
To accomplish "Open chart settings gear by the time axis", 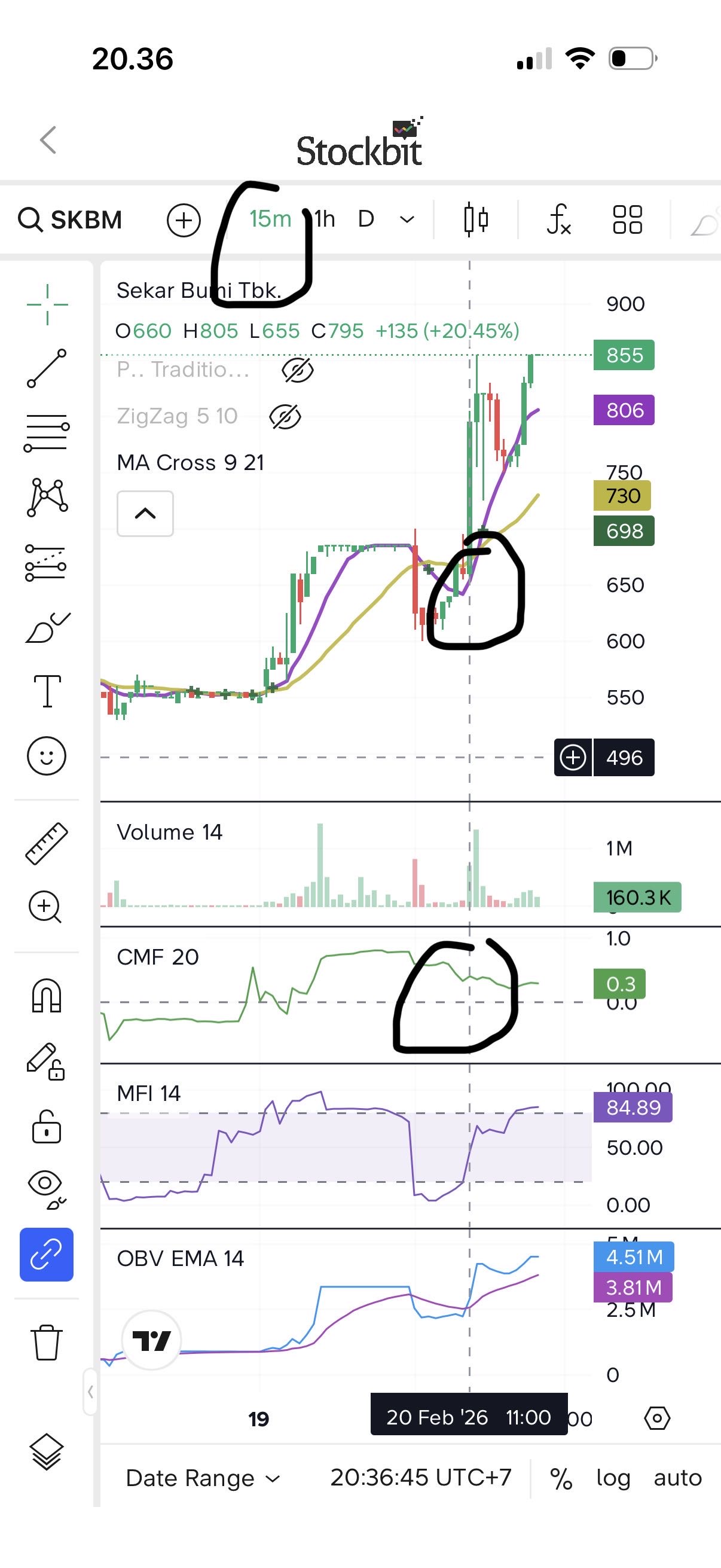I will tap(657, 1418).
